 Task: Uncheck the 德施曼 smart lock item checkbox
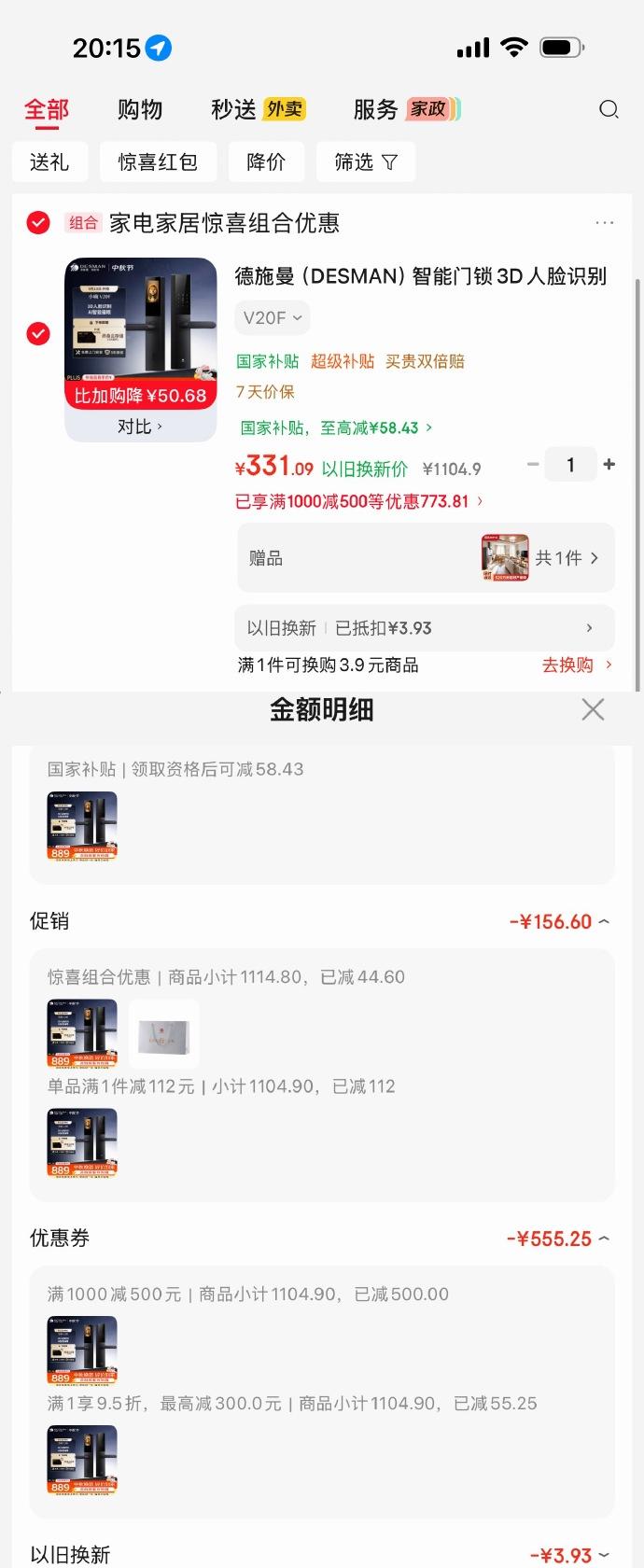[x=38, y=333]
